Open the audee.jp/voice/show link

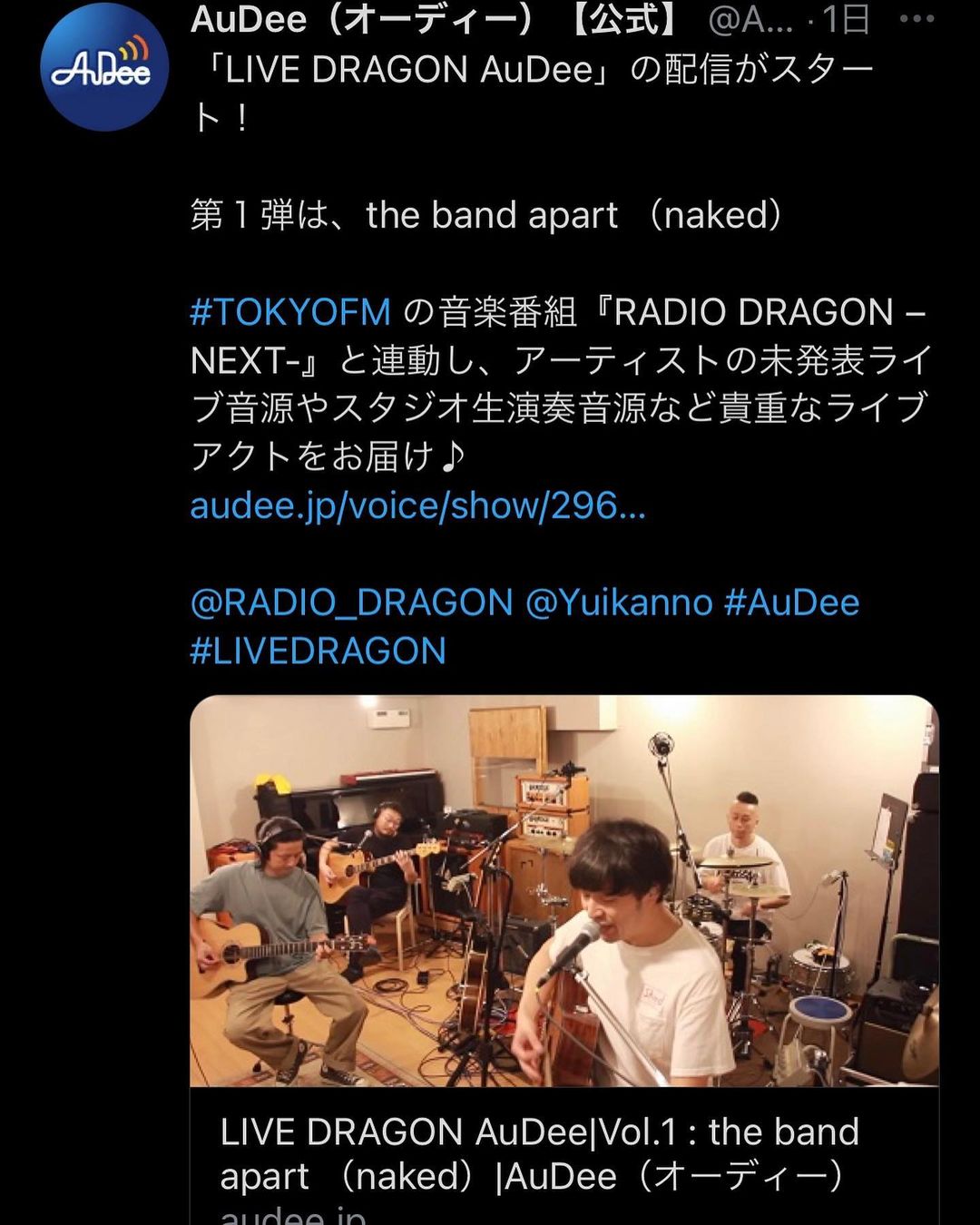pyautogui.click(x=417, y=506)
